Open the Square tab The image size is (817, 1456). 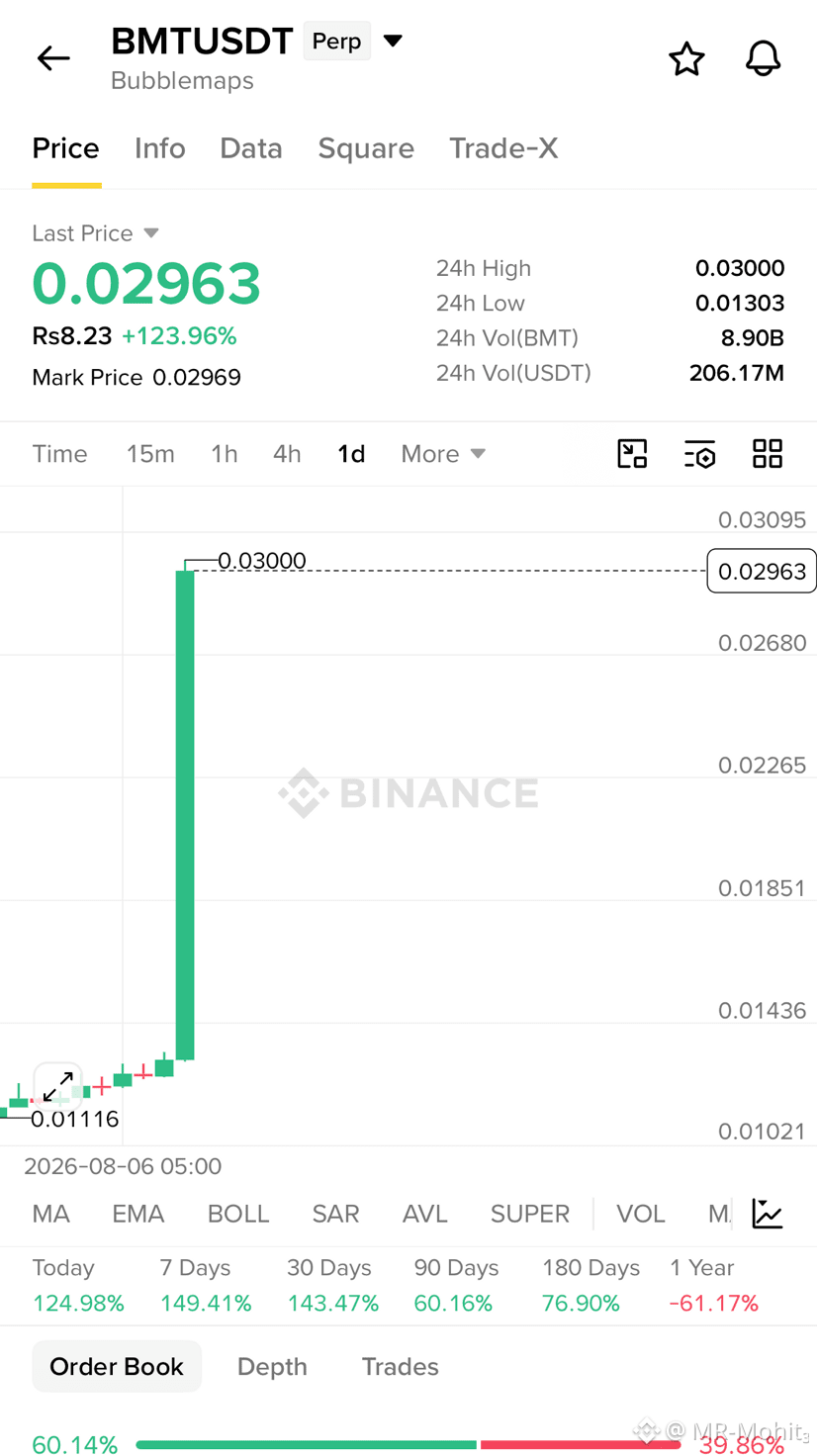[x=366, y=148]
